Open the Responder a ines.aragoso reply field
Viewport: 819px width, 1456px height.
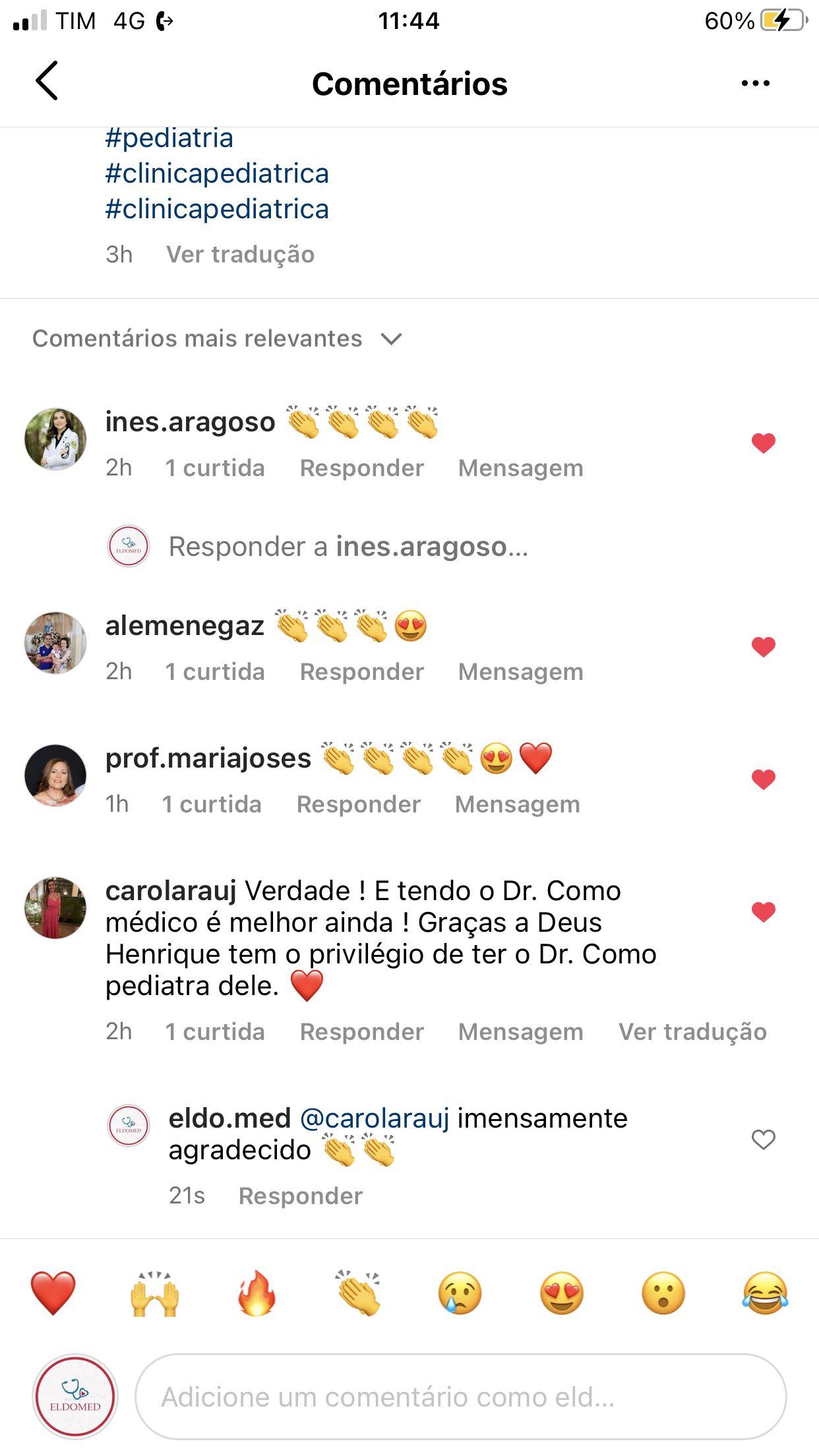[x=348, y=547]
